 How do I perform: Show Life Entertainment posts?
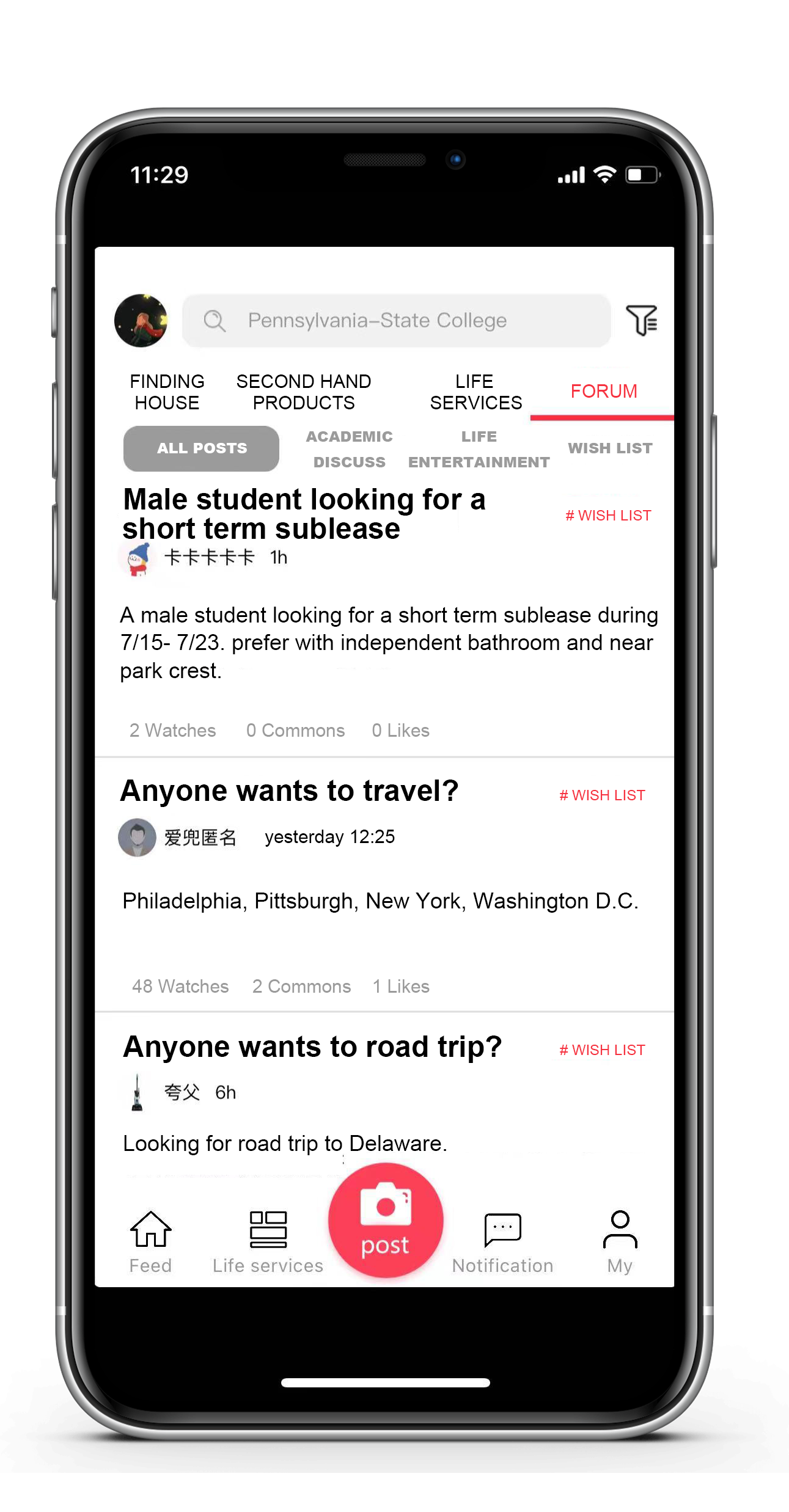click(479, 449)
